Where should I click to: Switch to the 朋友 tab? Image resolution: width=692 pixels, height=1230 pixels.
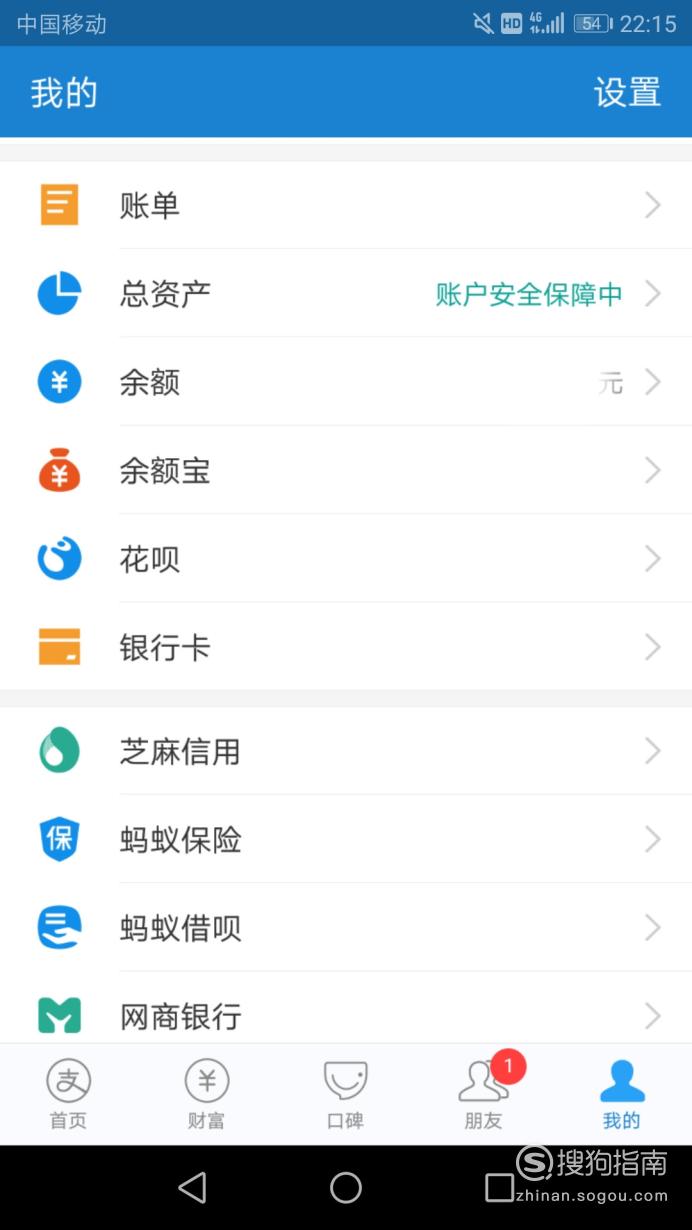tap(484, 1095)
